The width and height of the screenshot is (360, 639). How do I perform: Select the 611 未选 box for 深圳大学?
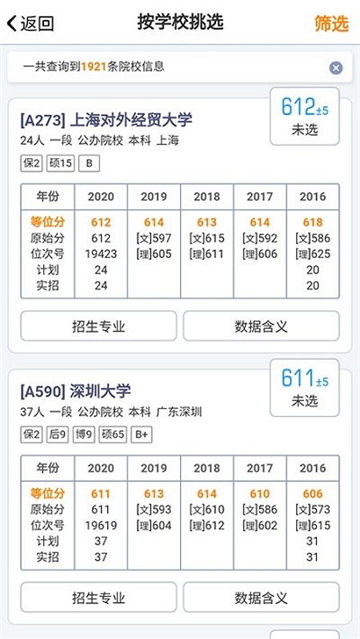(x=305, y=388)
